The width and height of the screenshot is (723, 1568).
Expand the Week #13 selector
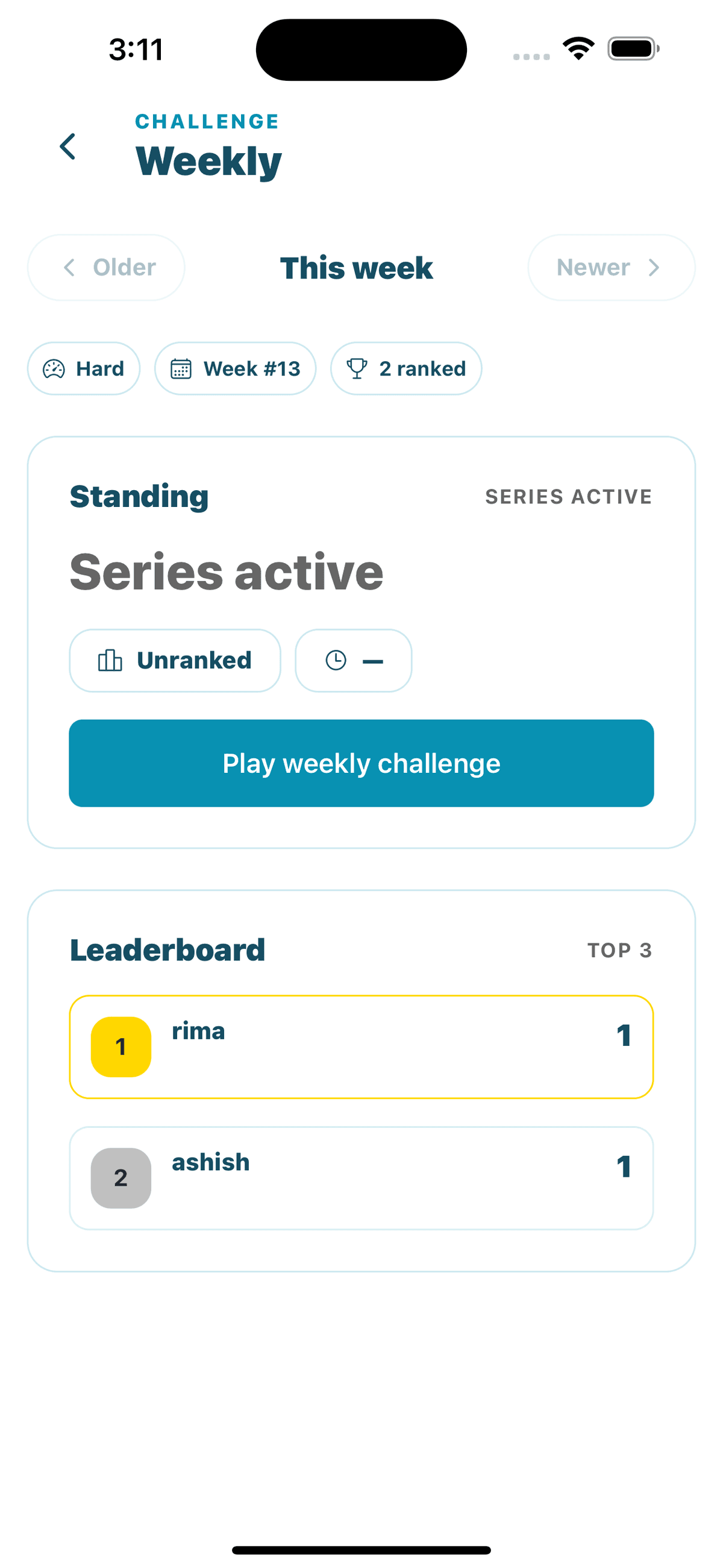pos(235,368)
